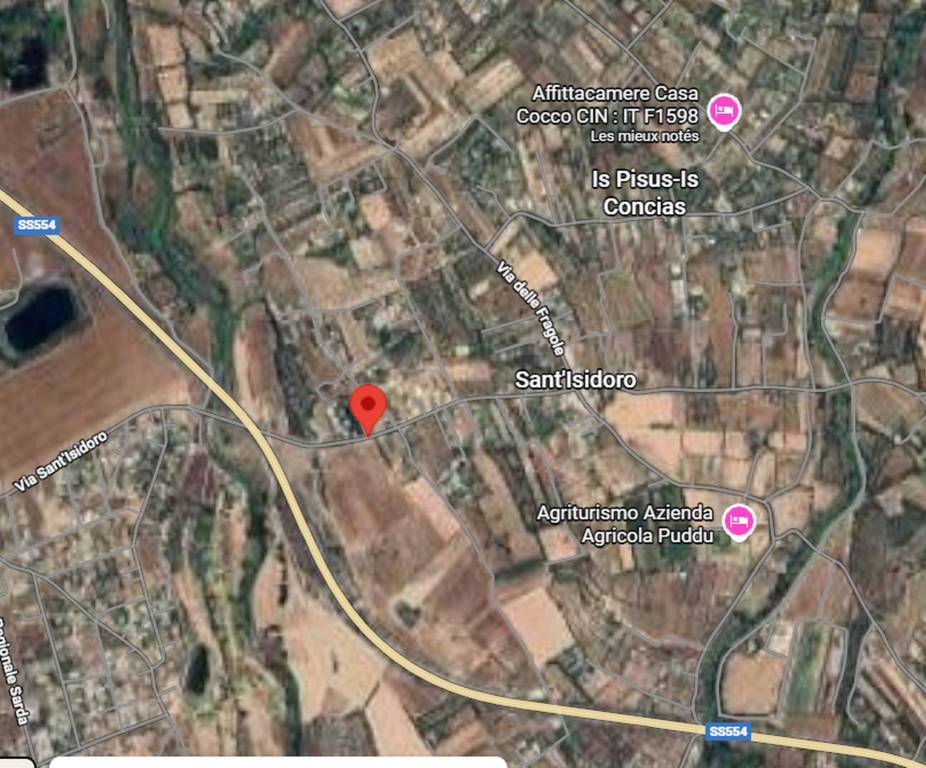Select the Agriturismo Azienda Agricola Puddu marker
Screen dimensions: 926x768
(x=739, y=521)
